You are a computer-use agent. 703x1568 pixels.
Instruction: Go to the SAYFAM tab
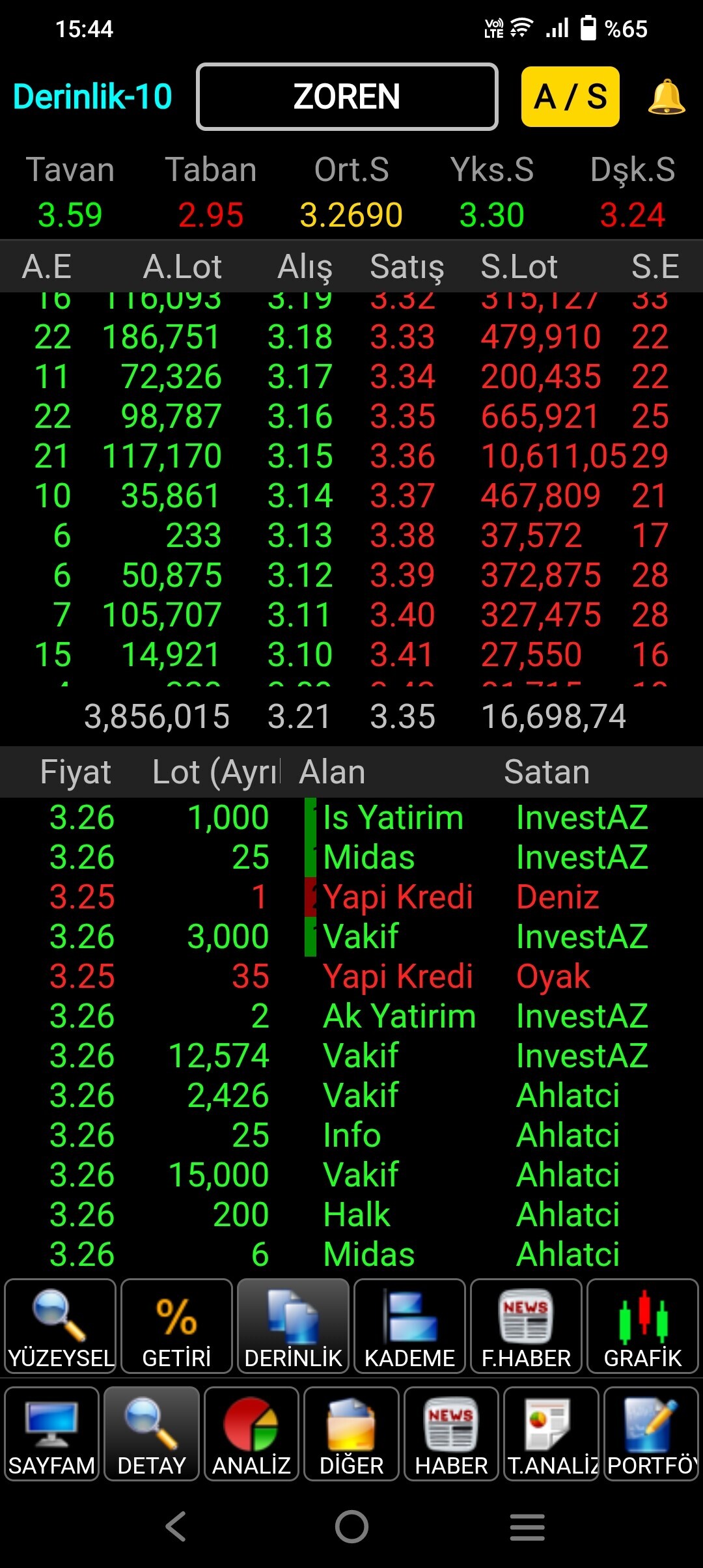(x=51, y=1433)
